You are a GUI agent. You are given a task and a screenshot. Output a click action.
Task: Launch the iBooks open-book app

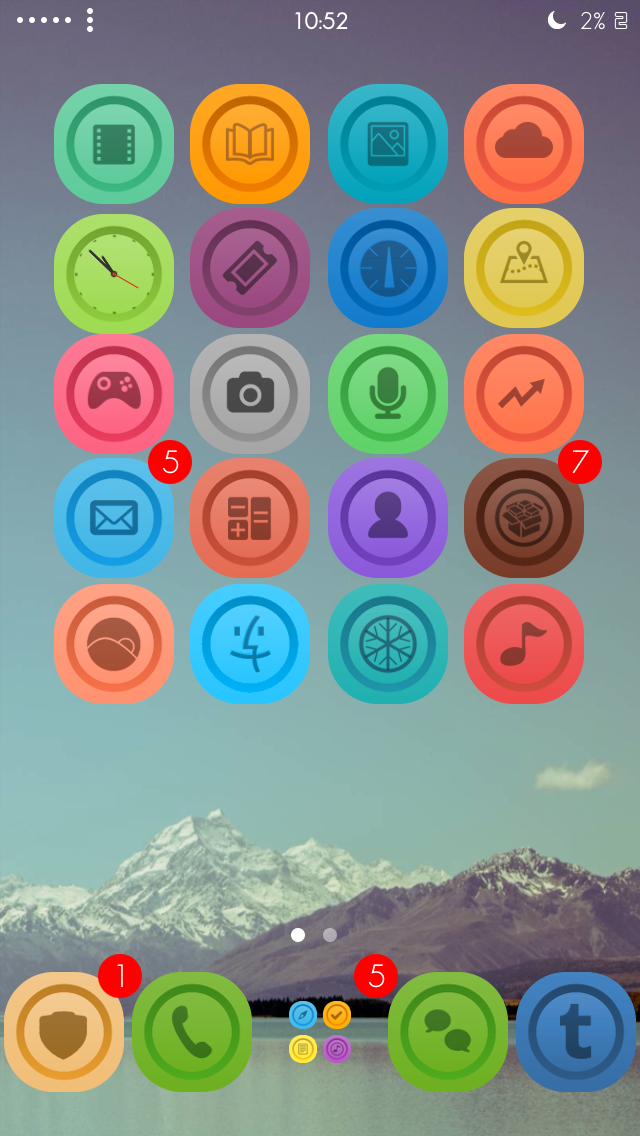point(250,144)
